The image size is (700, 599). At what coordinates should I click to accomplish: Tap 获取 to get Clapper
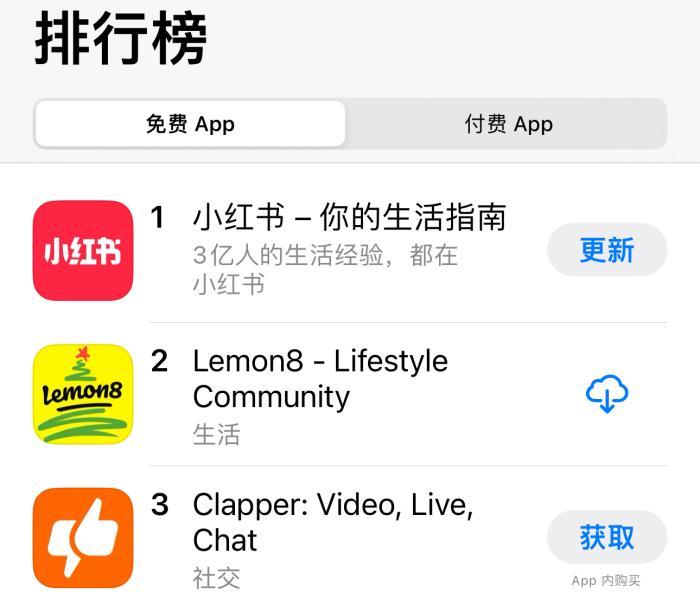[x=606, y=538]
